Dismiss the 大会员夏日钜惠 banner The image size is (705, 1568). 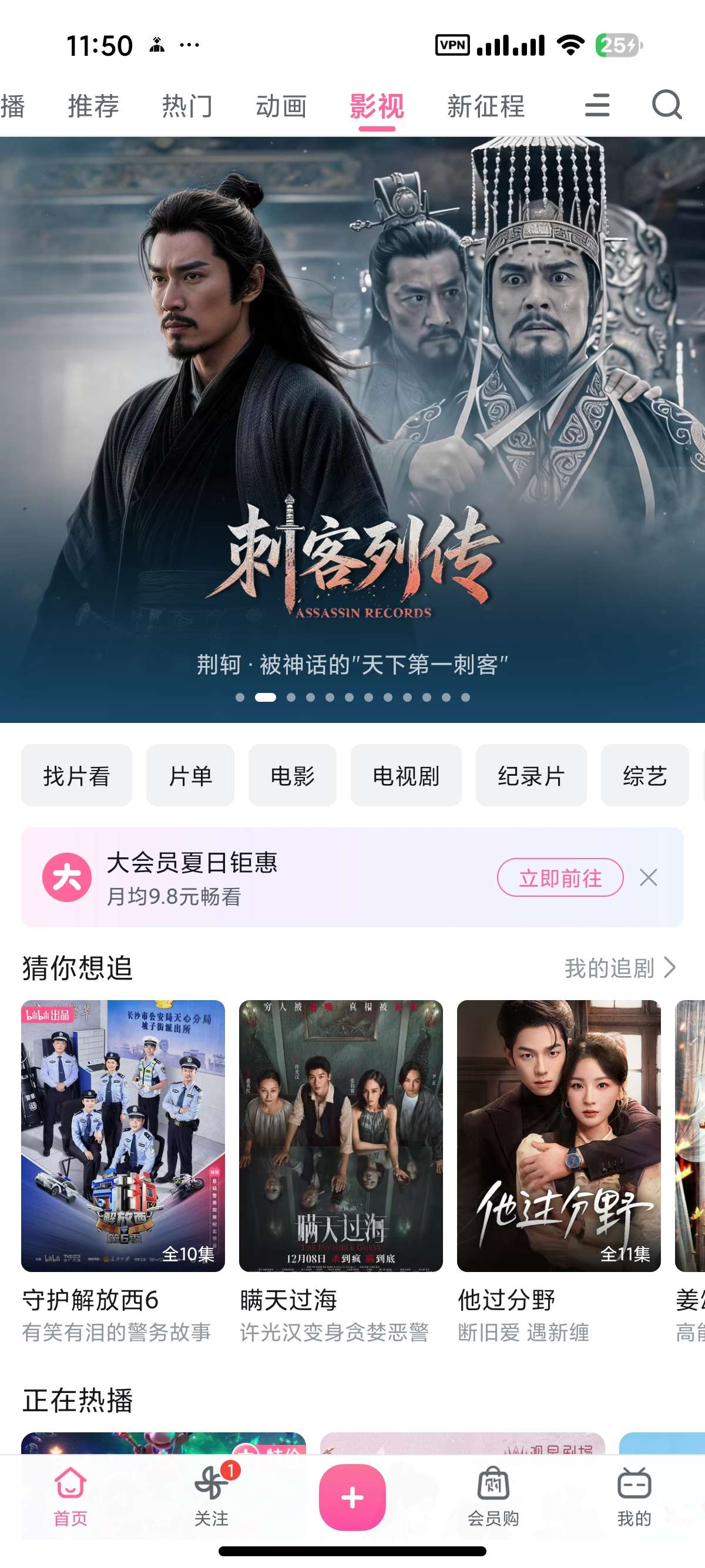tap(649, 878)
